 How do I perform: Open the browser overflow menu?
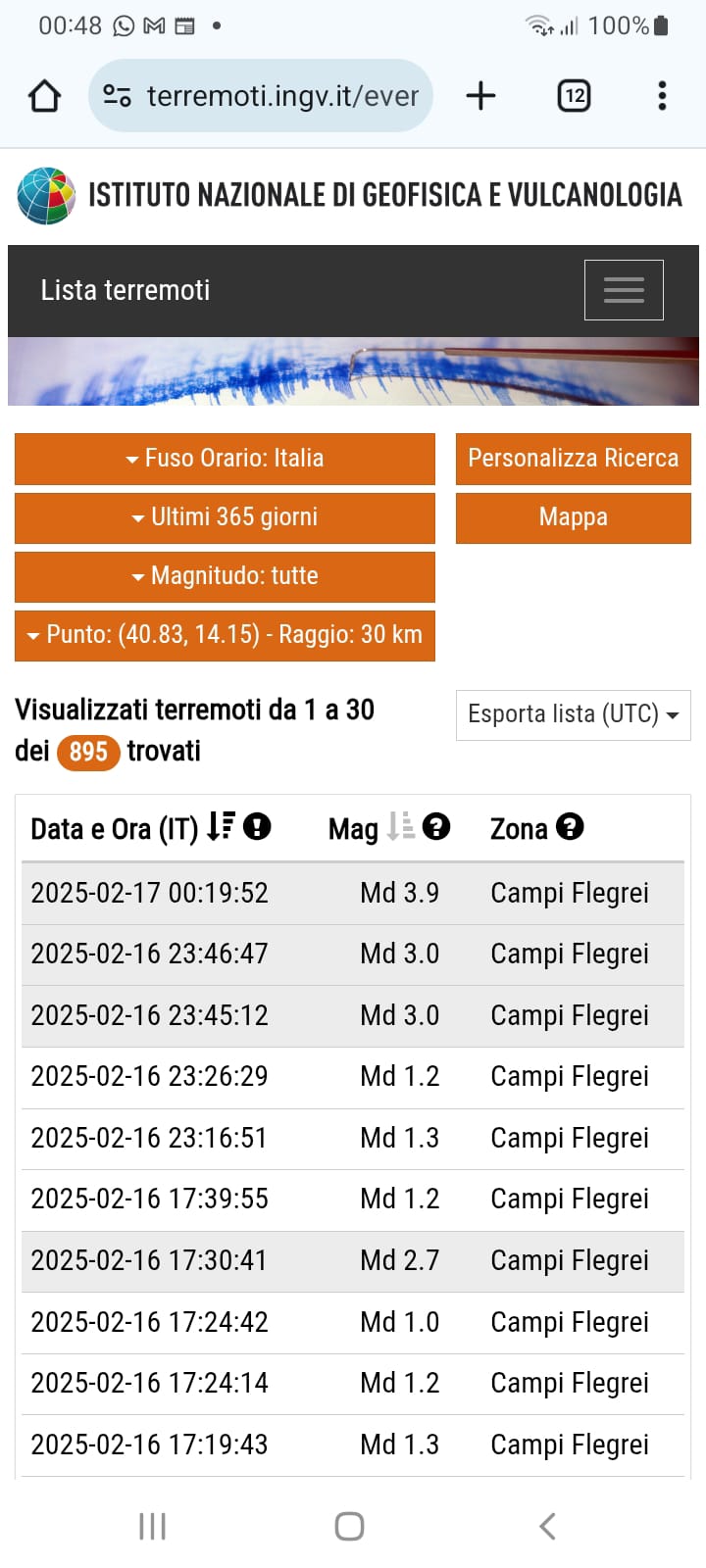(662, 96)
